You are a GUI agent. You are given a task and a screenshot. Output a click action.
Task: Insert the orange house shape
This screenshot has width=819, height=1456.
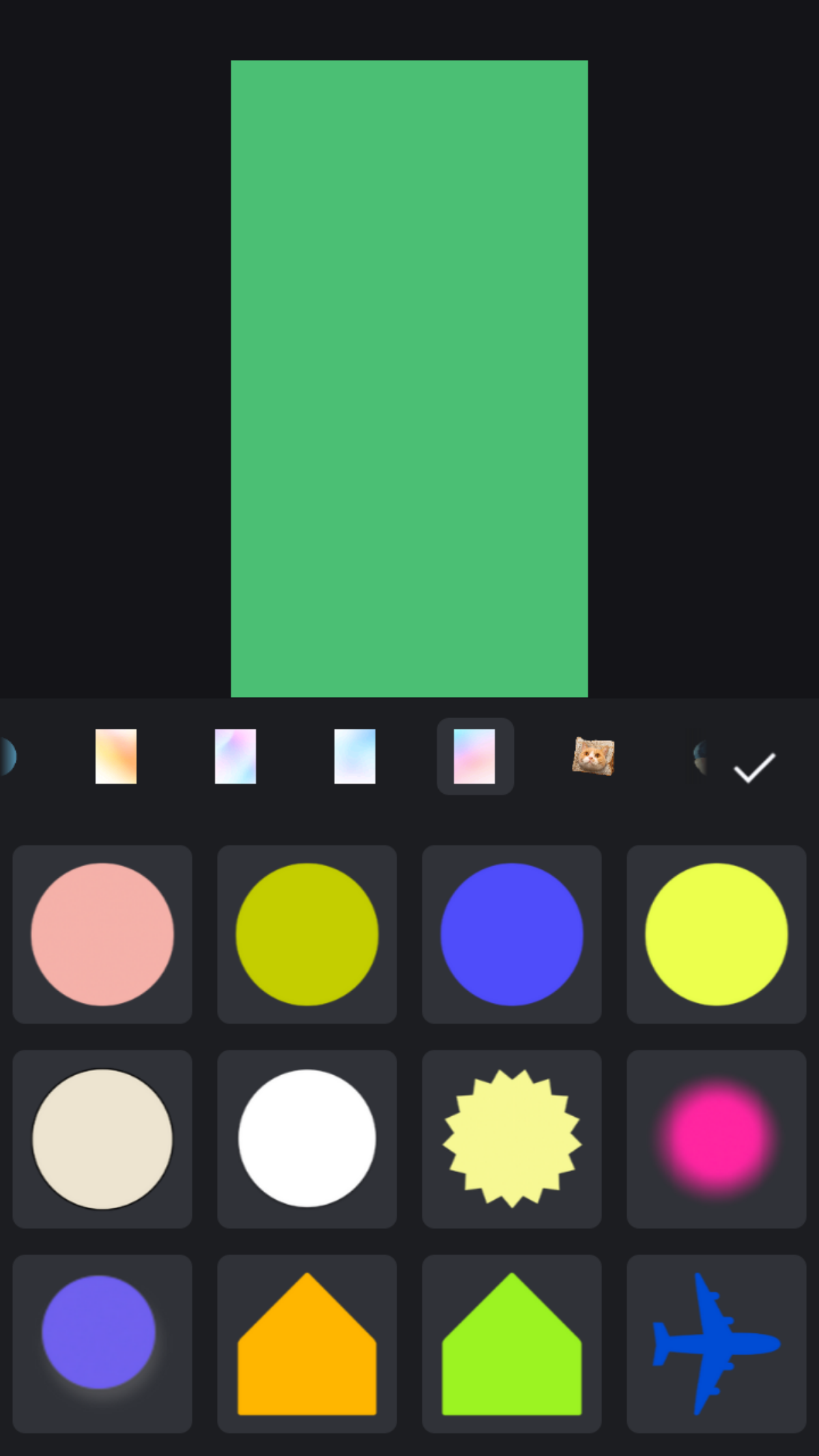pos(307,1343)
